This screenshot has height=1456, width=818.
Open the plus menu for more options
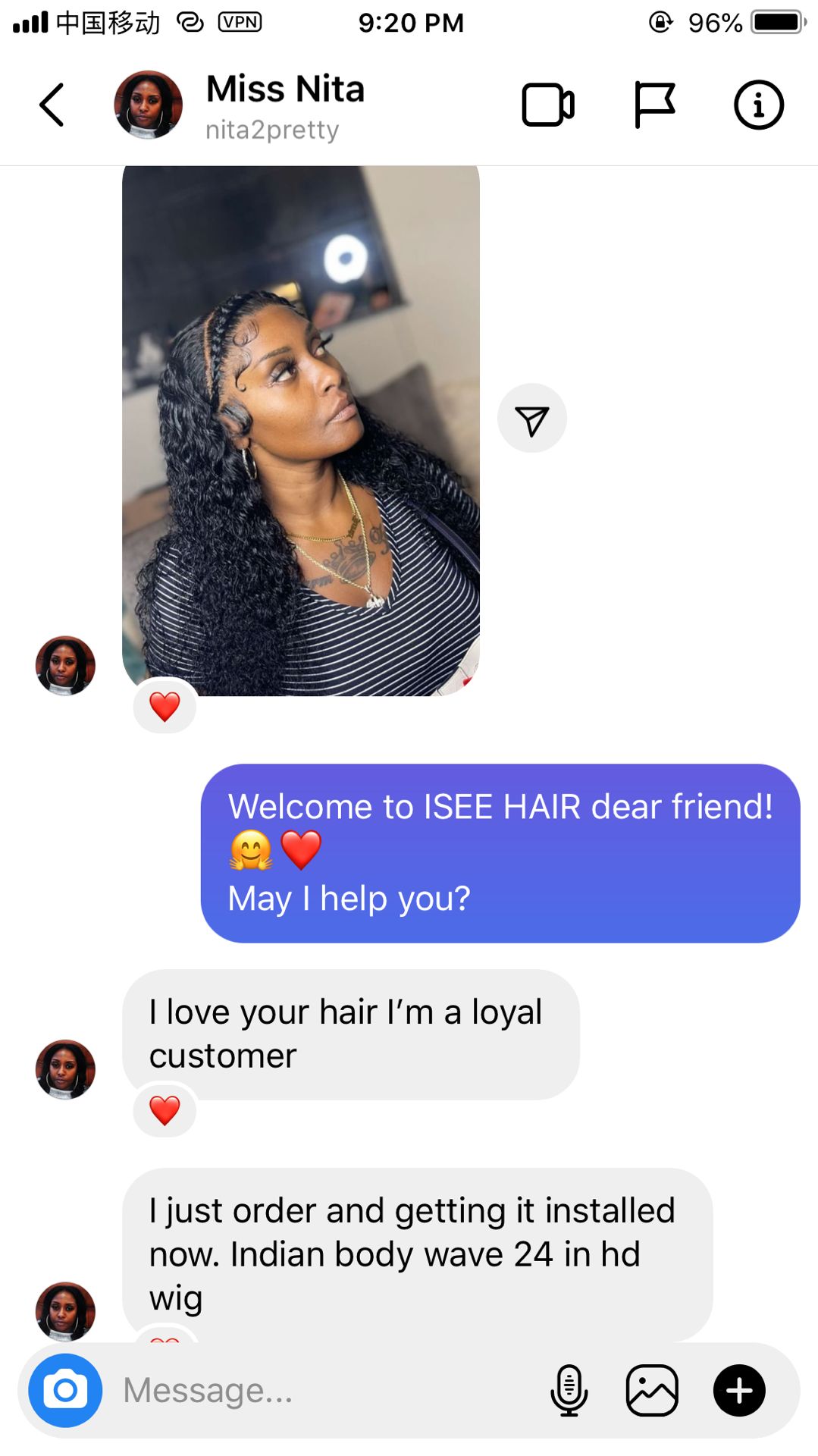[x=739, y=1390]
